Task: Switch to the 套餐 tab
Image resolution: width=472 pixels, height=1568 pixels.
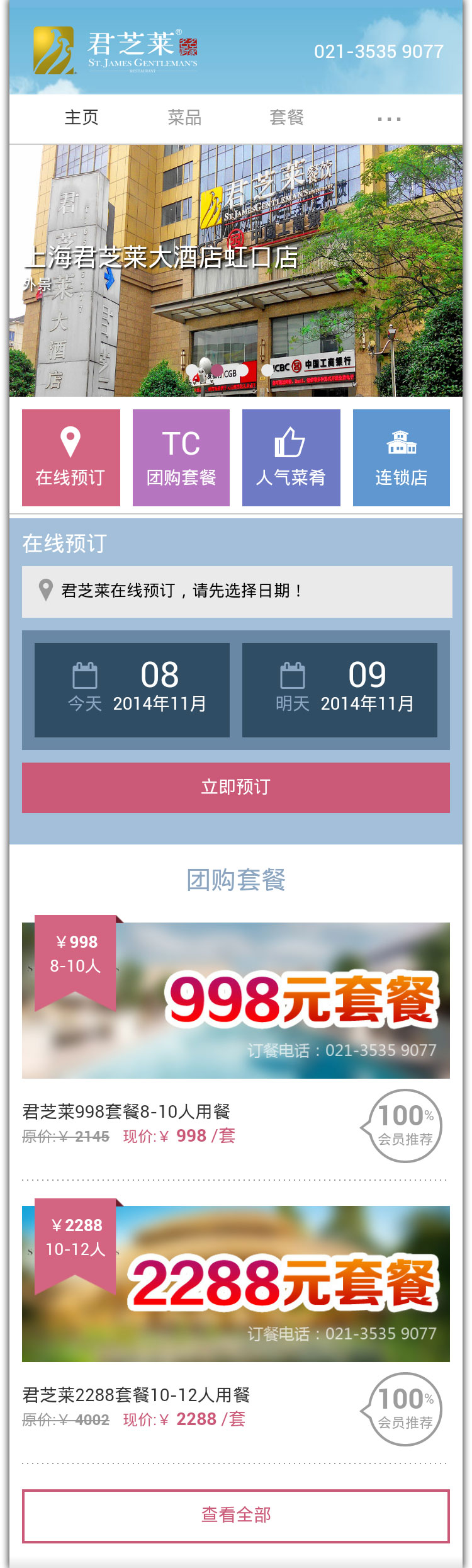Action: pyautogui.click(x=287, y=118)
